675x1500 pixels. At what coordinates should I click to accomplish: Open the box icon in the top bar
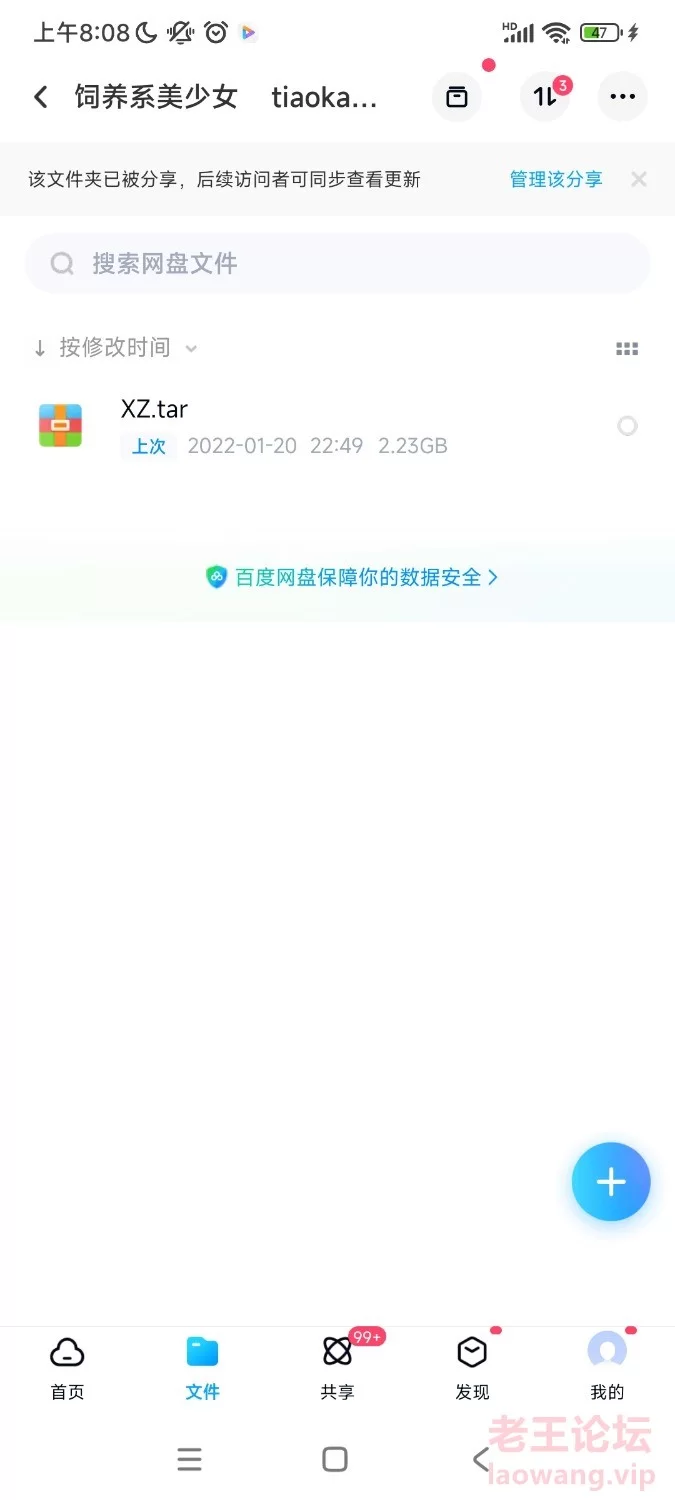click(x=457, y=97)
